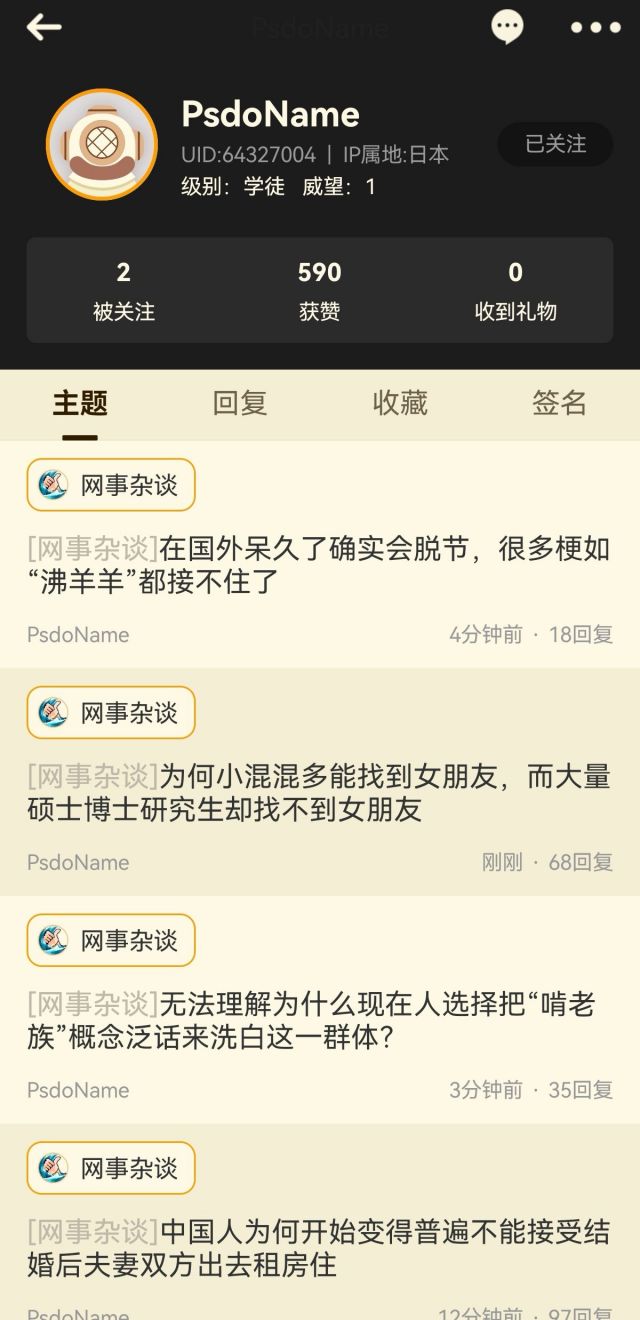This screenshot has height=1320, width=640.
Task: Open the post about “沸羊羊” 梗
Action: tap(318, 565)
